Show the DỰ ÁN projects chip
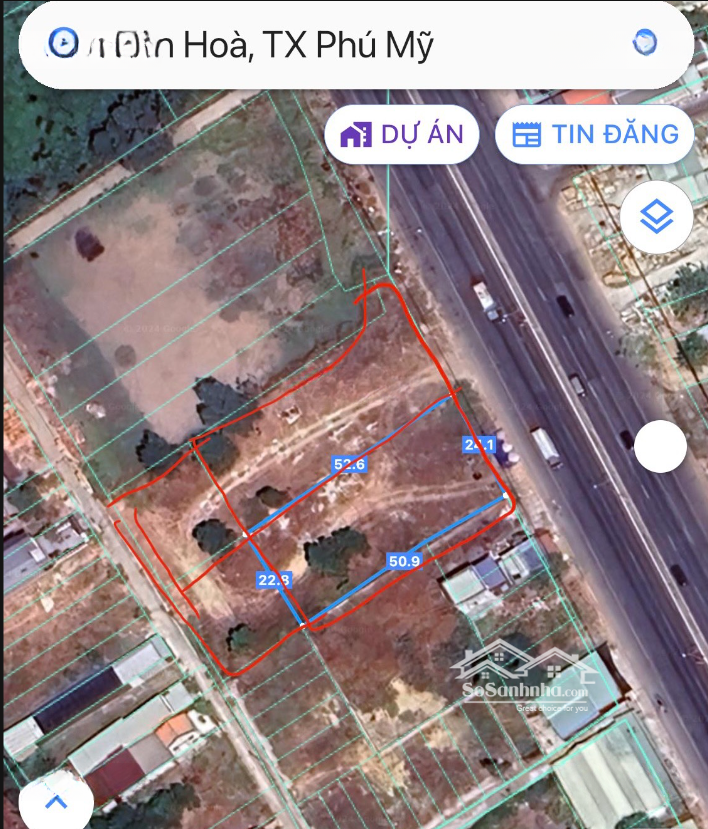This screenshot has height=829, width=708. tap(402, 134)
